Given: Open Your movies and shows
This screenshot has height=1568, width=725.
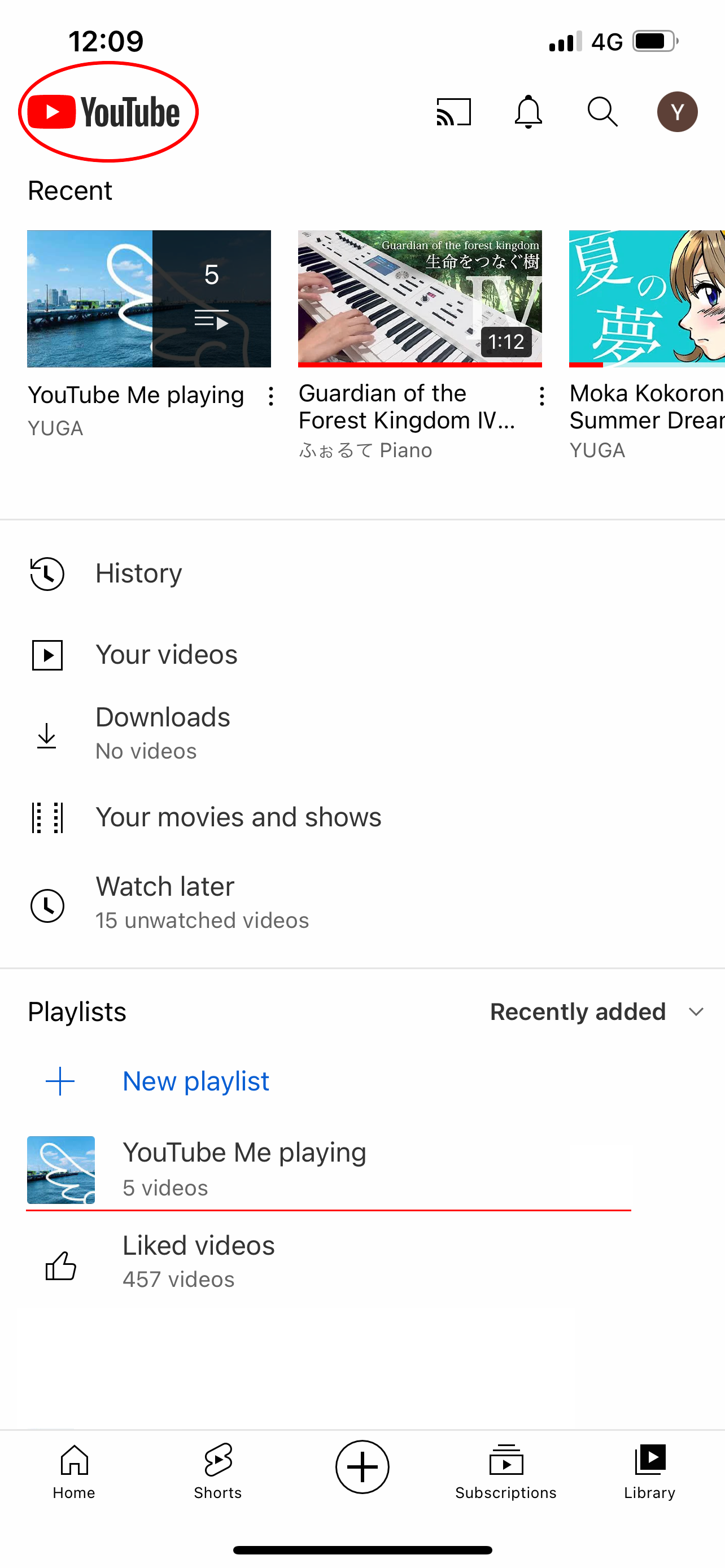Looking at the screenshot, I should point(362,817).
